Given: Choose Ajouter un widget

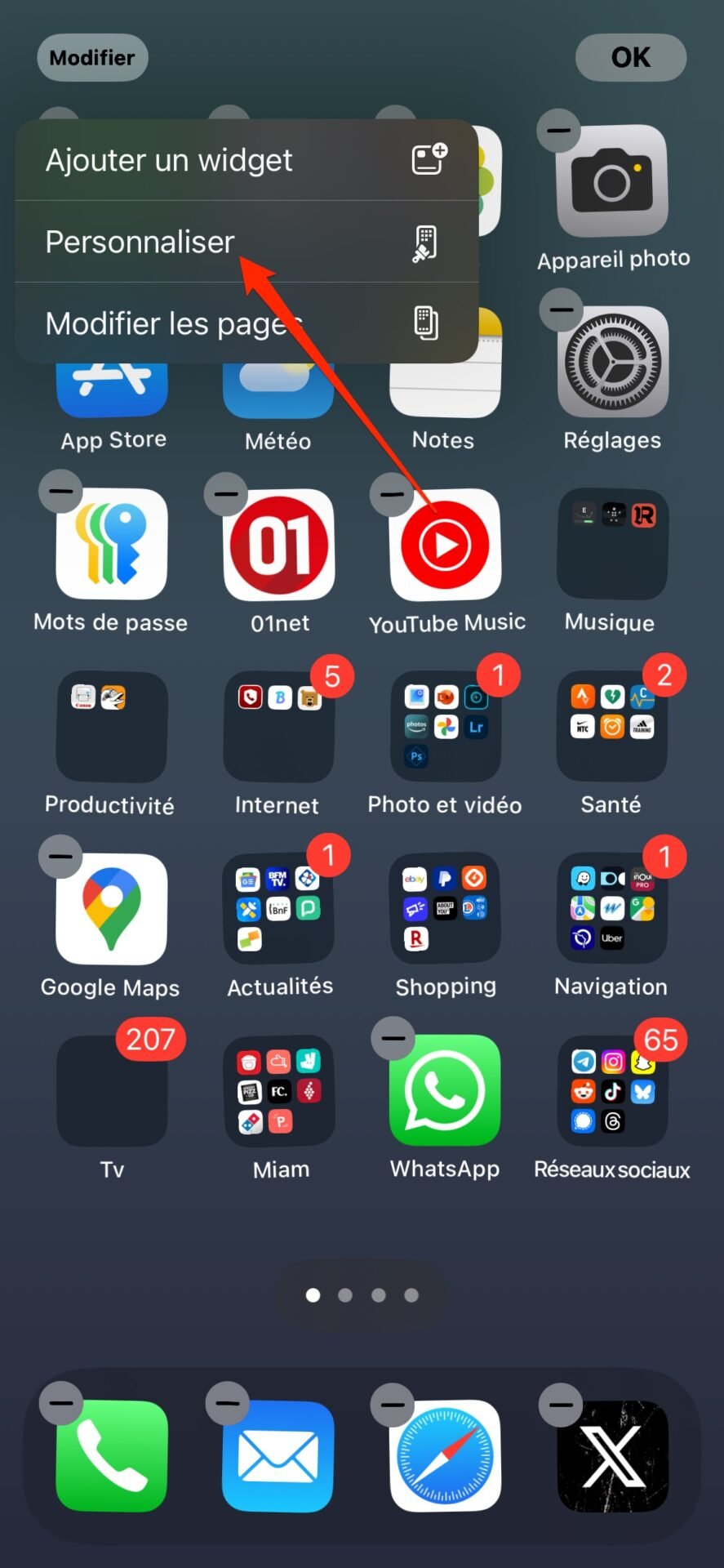Looking at the screenshot, I should 247,160.
